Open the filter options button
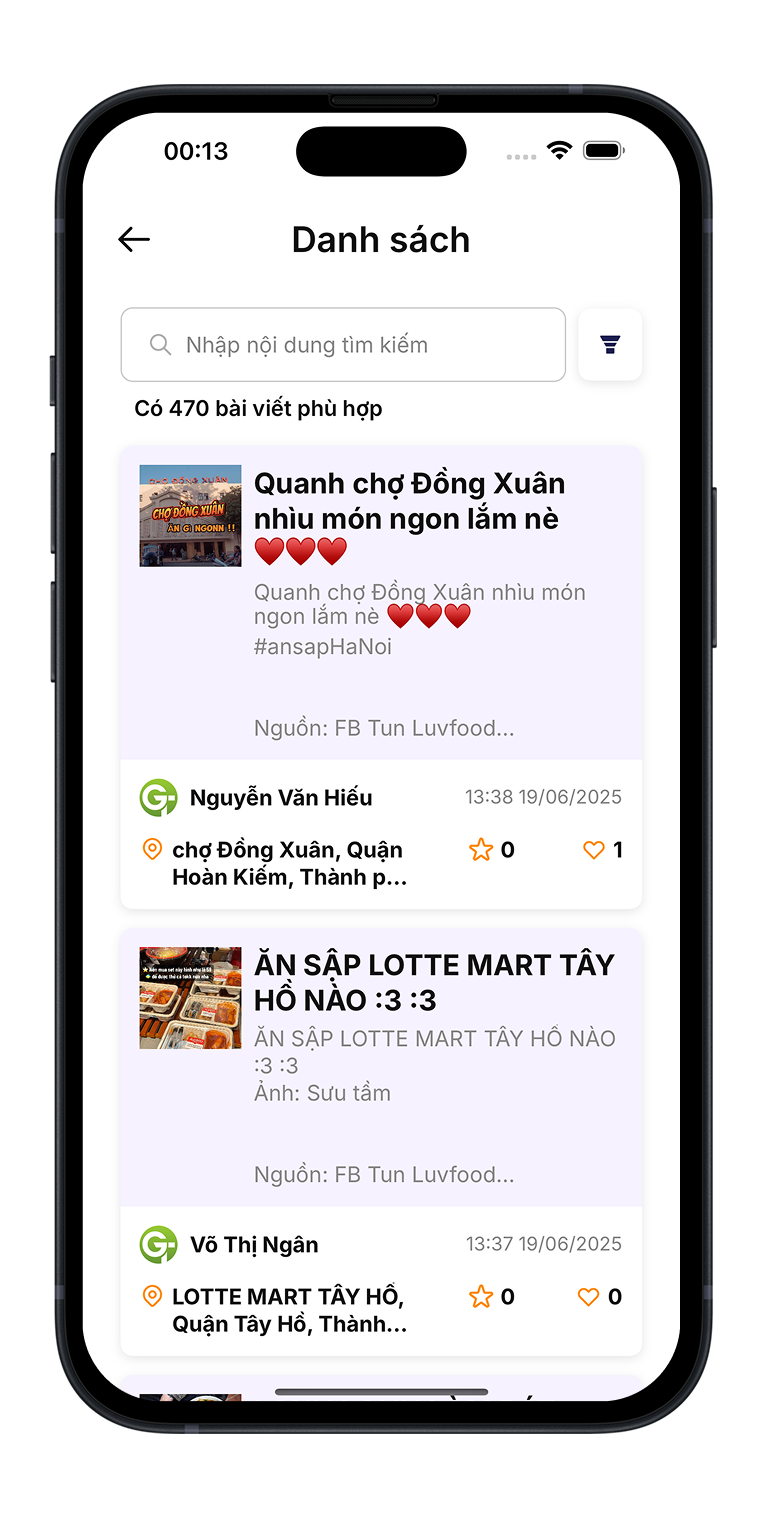This screenshot has width=766, height=1517. [610, 345]
